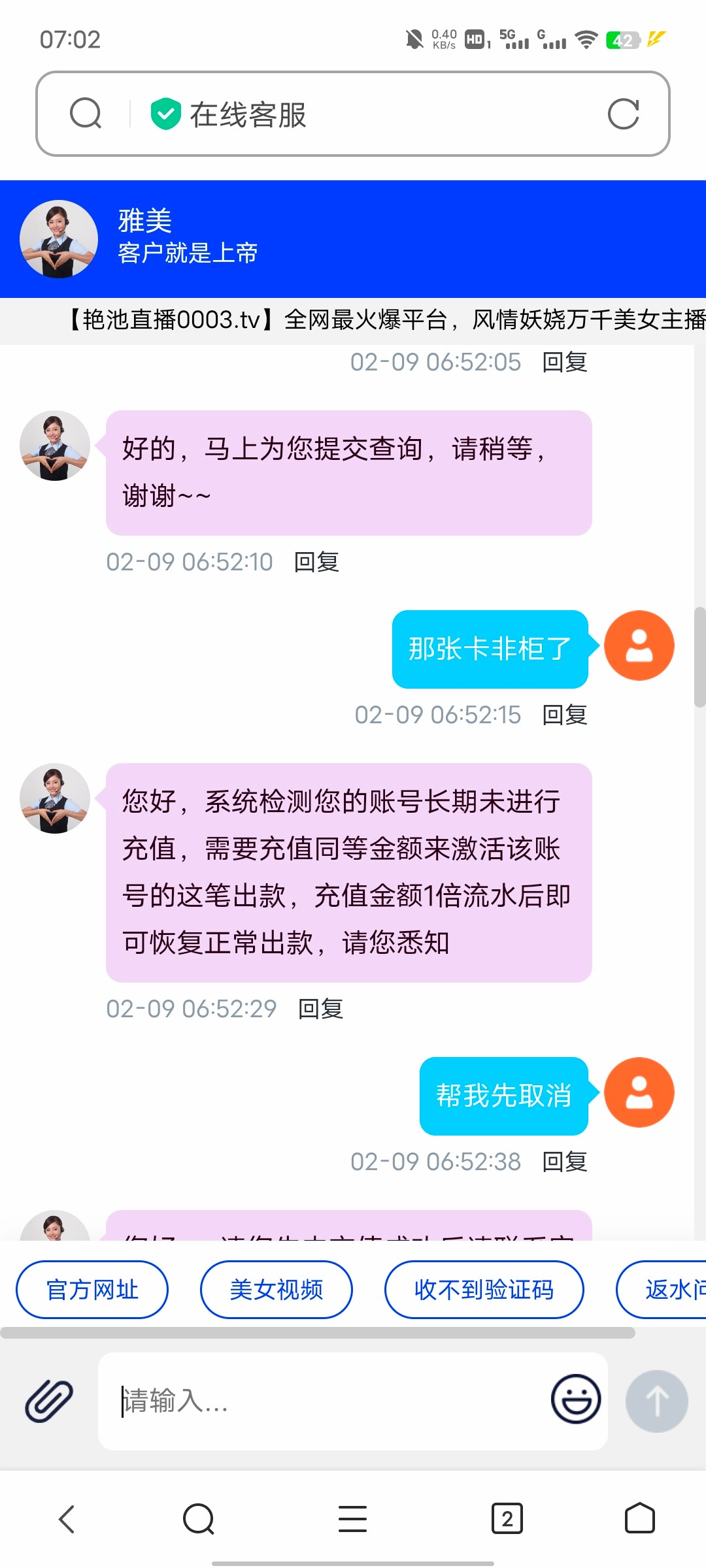Reply to the message sent at 06:52:29
Screen dimensions: 706x1568
tap(320, 1009)
